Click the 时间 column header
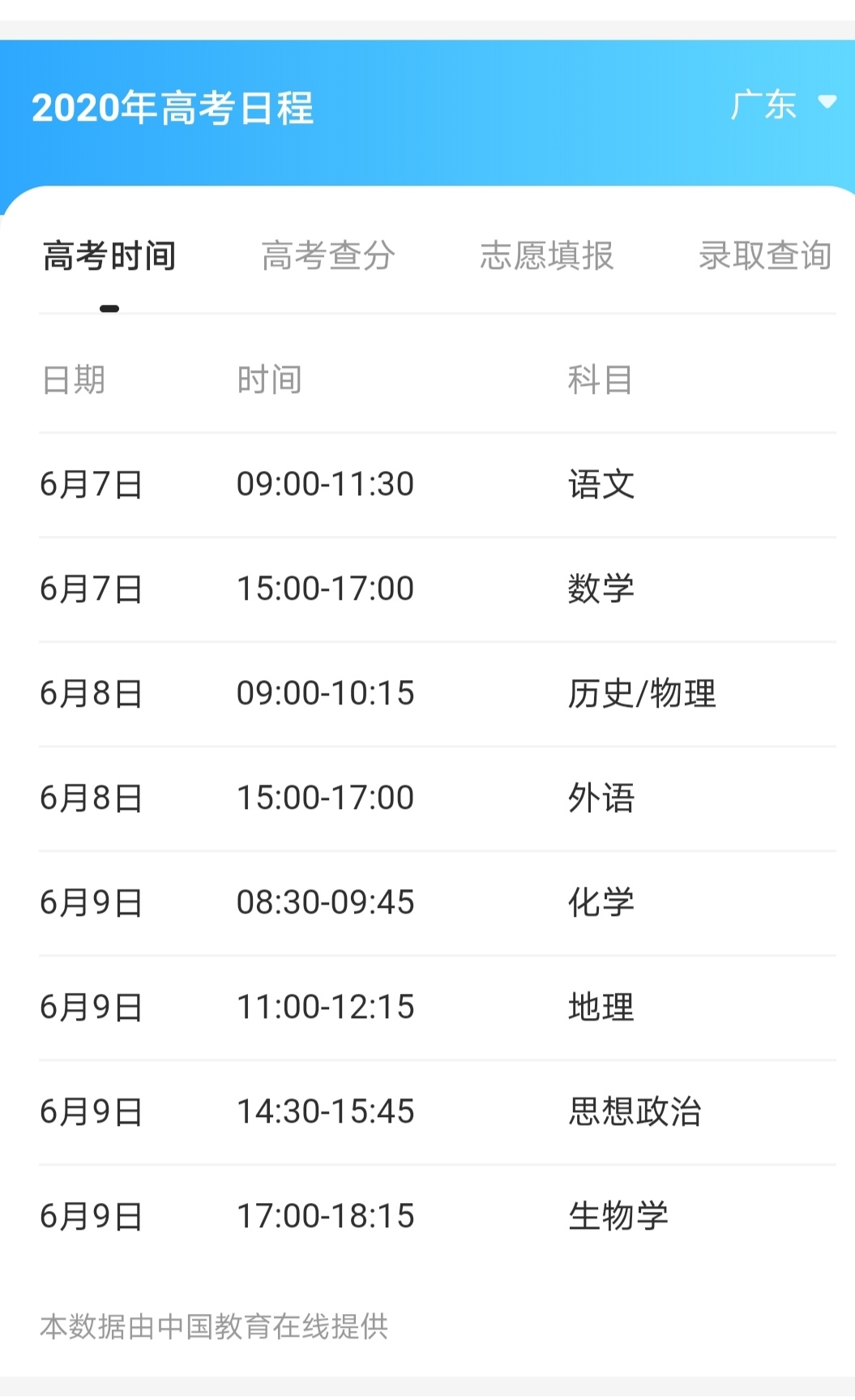 pos(268,378)
